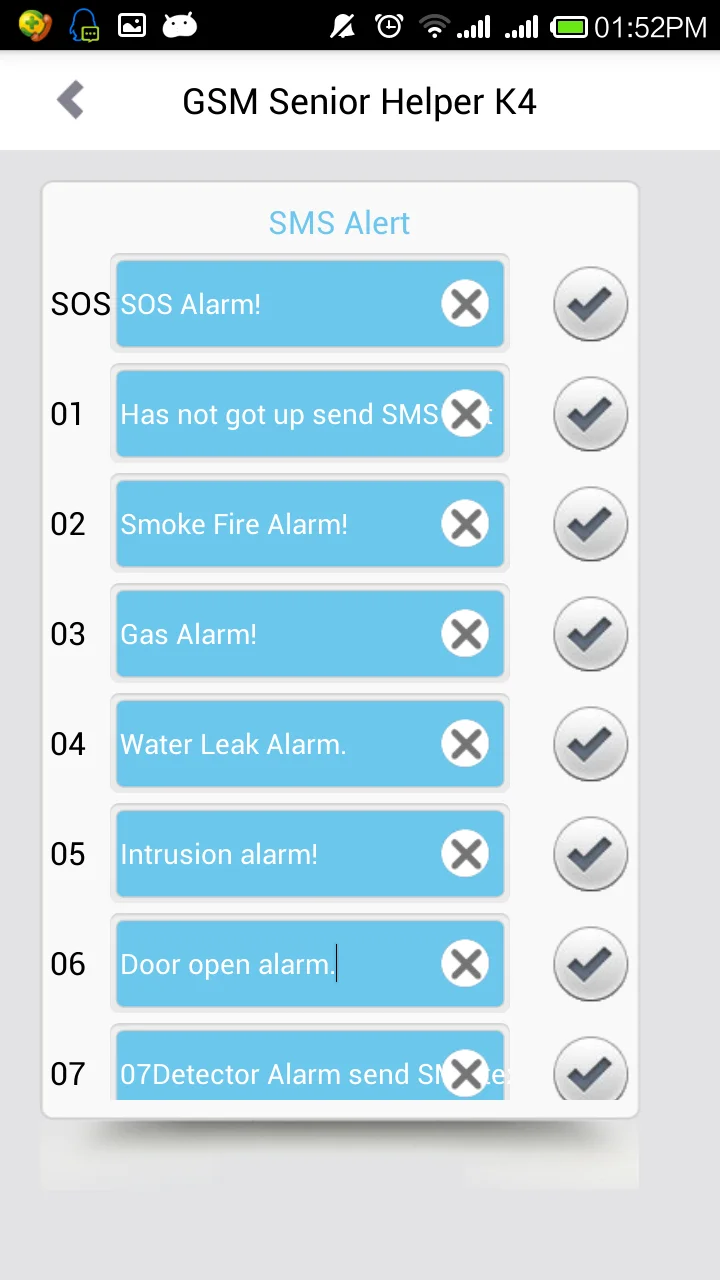Confirm the 06 Door open message
Image resolution: width=720 pixels, height=1280 pixels.
tap(590, 964)
